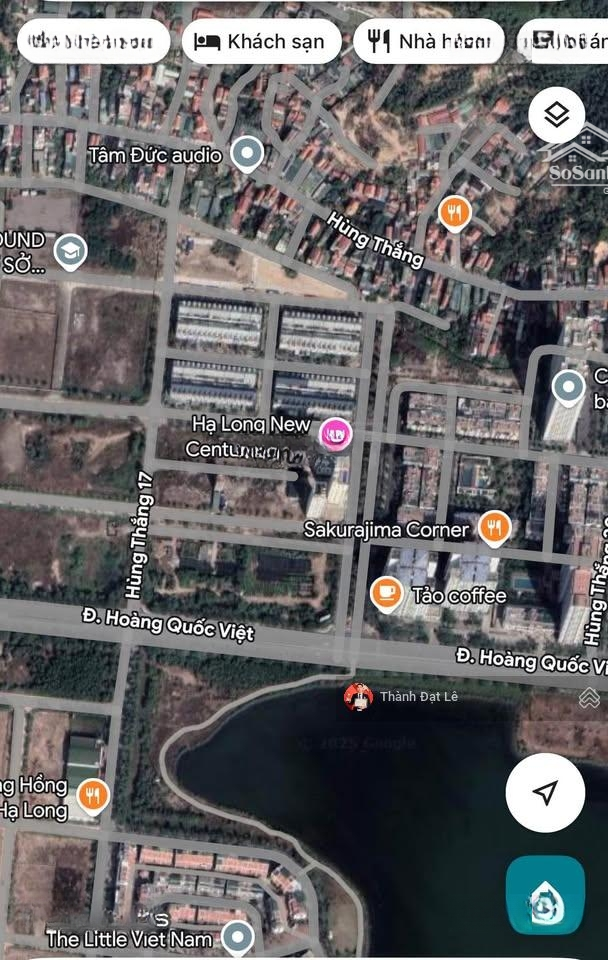
Task: Tap the Hạ Long New Century marker
Action: [334, 434]
